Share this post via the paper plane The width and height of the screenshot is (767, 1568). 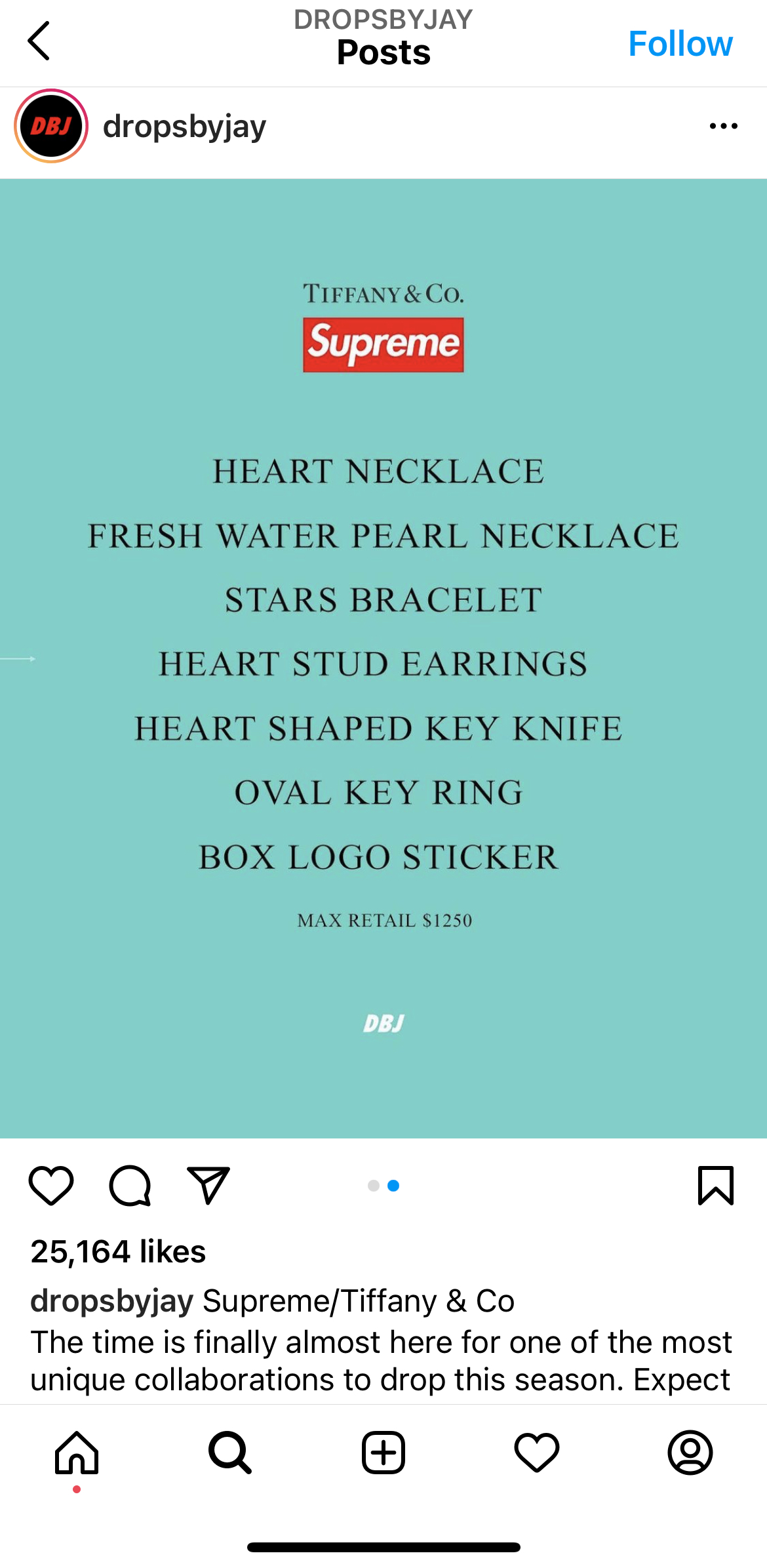[x=208, y=1185]
